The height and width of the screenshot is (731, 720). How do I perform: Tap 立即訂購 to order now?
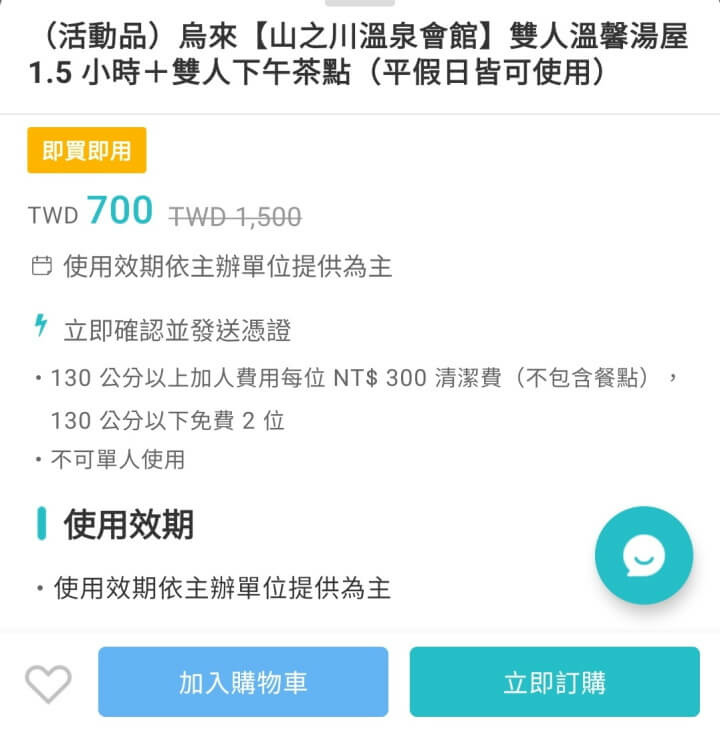coord(554,682)
